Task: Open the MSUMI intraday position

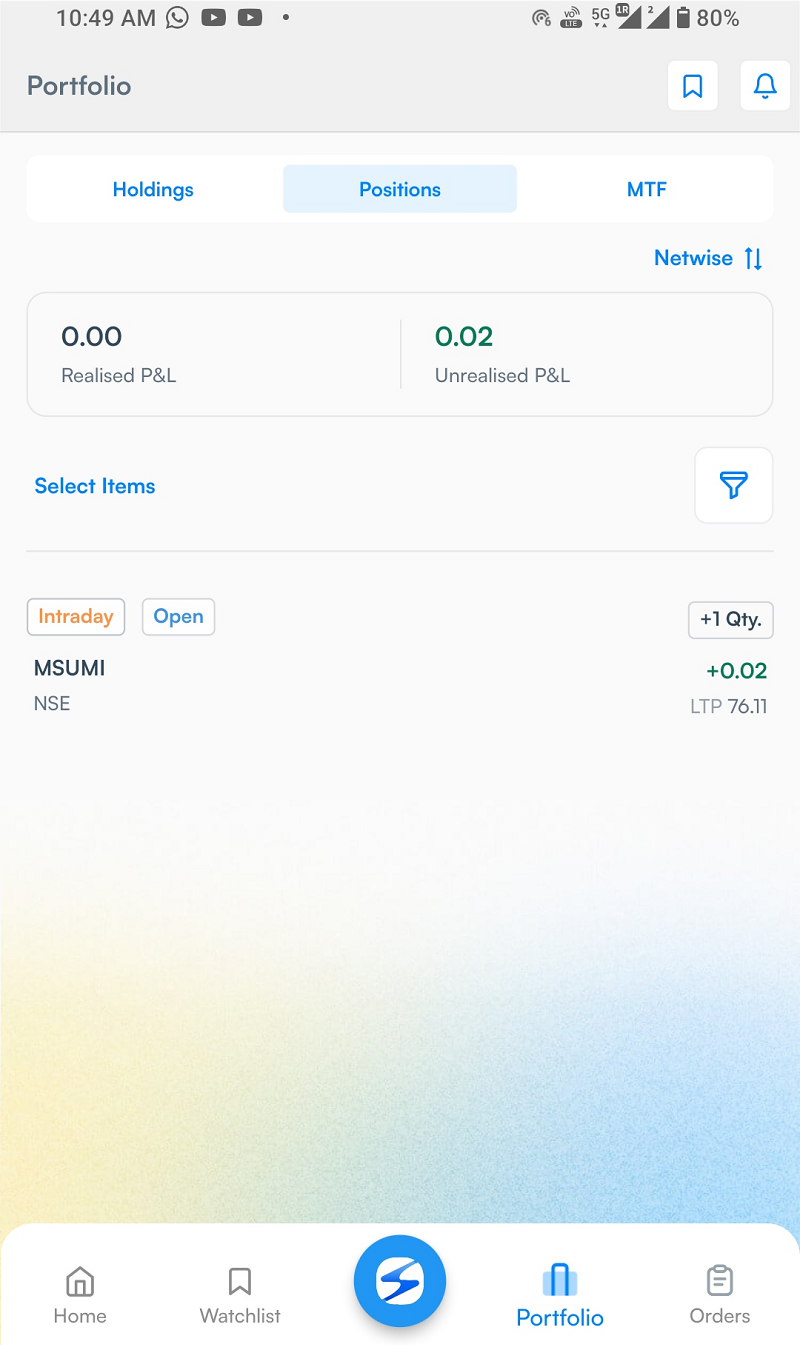Action: pos(400,660)
